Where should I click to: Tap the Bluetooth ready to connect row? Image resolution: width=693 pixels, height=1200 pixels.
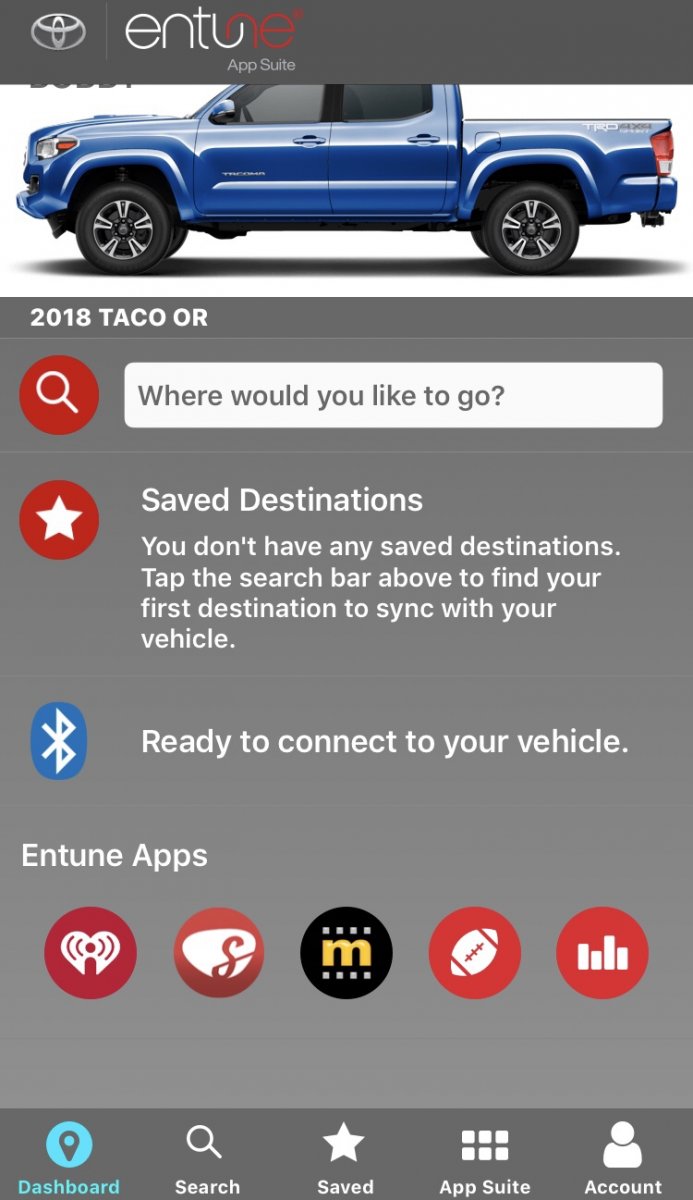click(x=385, y=742)
